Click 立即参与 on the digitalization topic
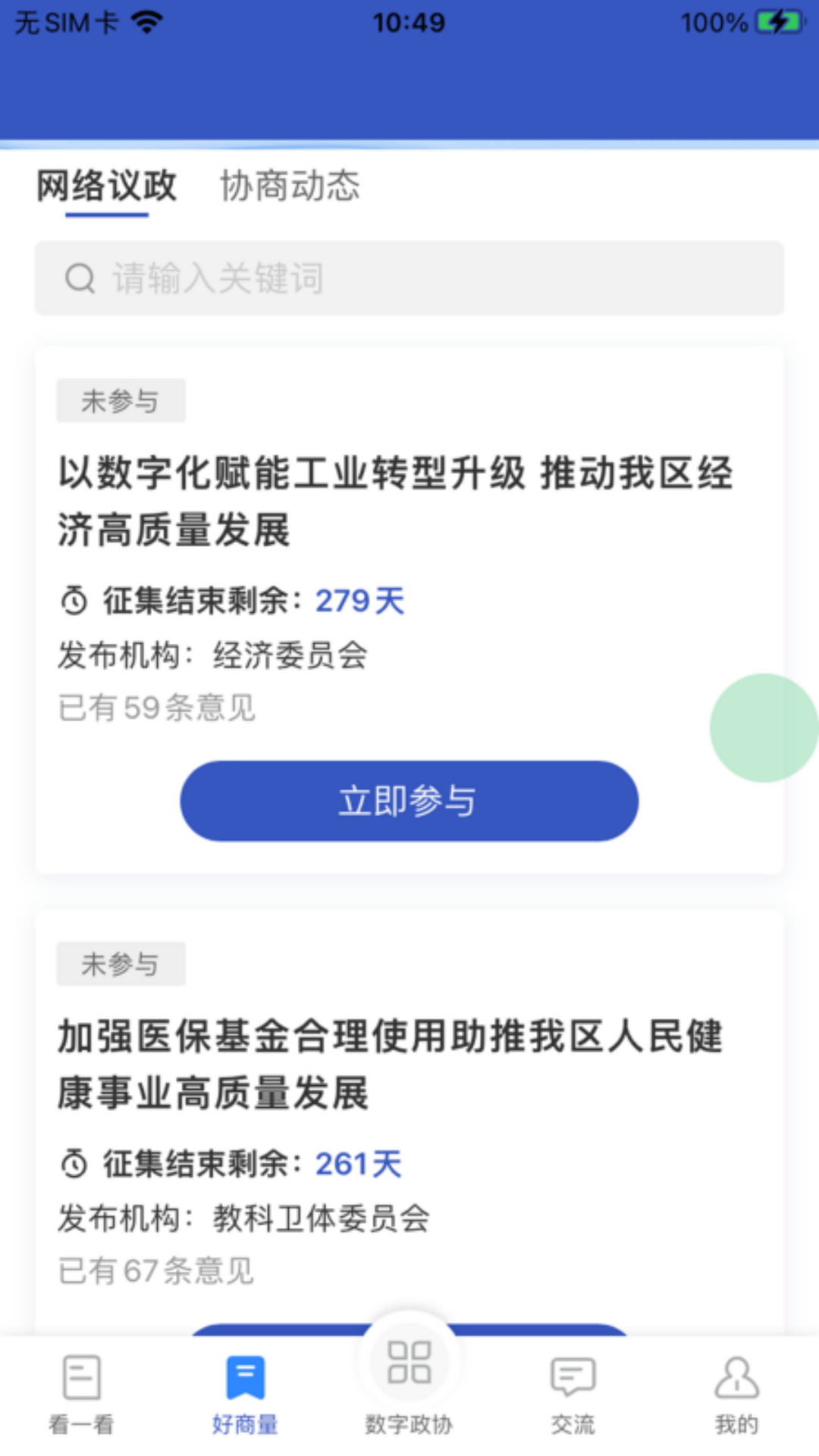The height and width of the screenshot is (1456, 819). pos(408,801)
